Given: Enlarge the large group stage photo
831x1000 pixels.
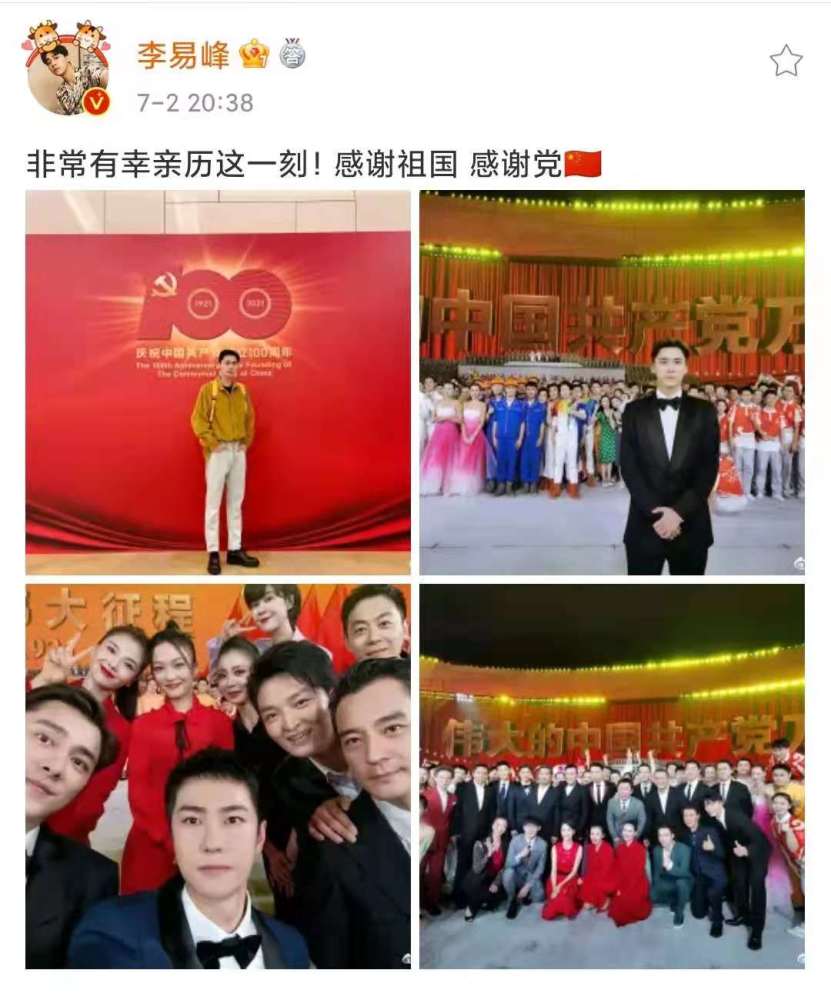Looking at the screenshot, I should pos(611,776).
